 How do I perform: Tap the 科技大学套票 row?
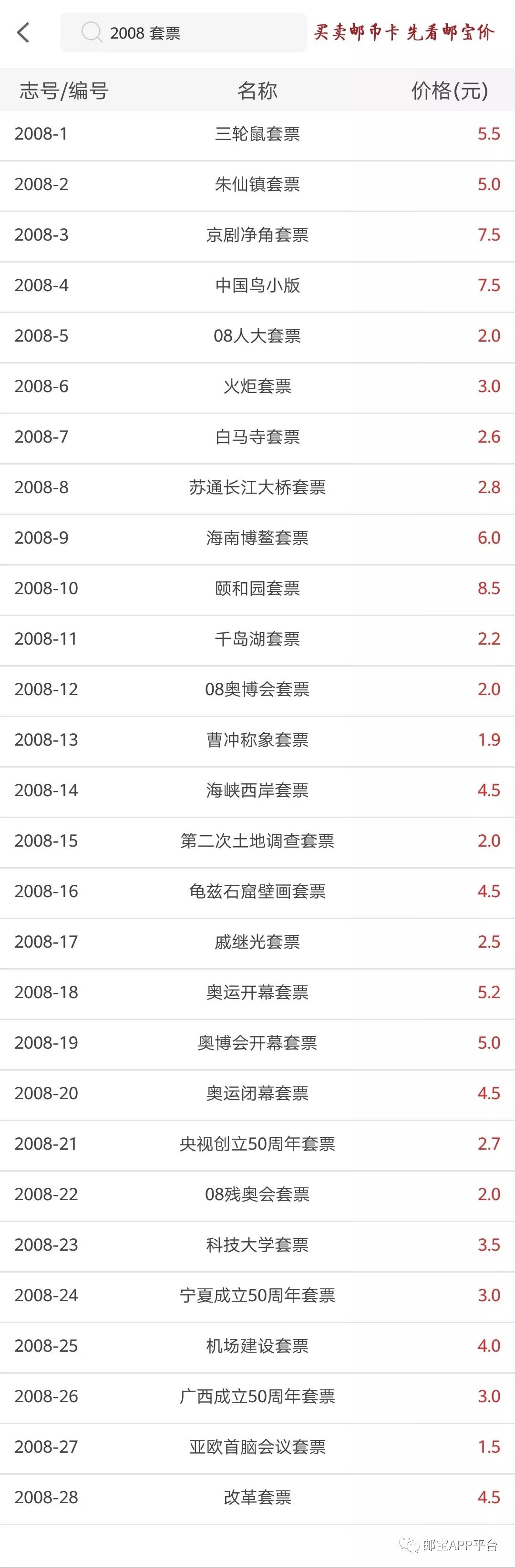(x=257, y=1245)
